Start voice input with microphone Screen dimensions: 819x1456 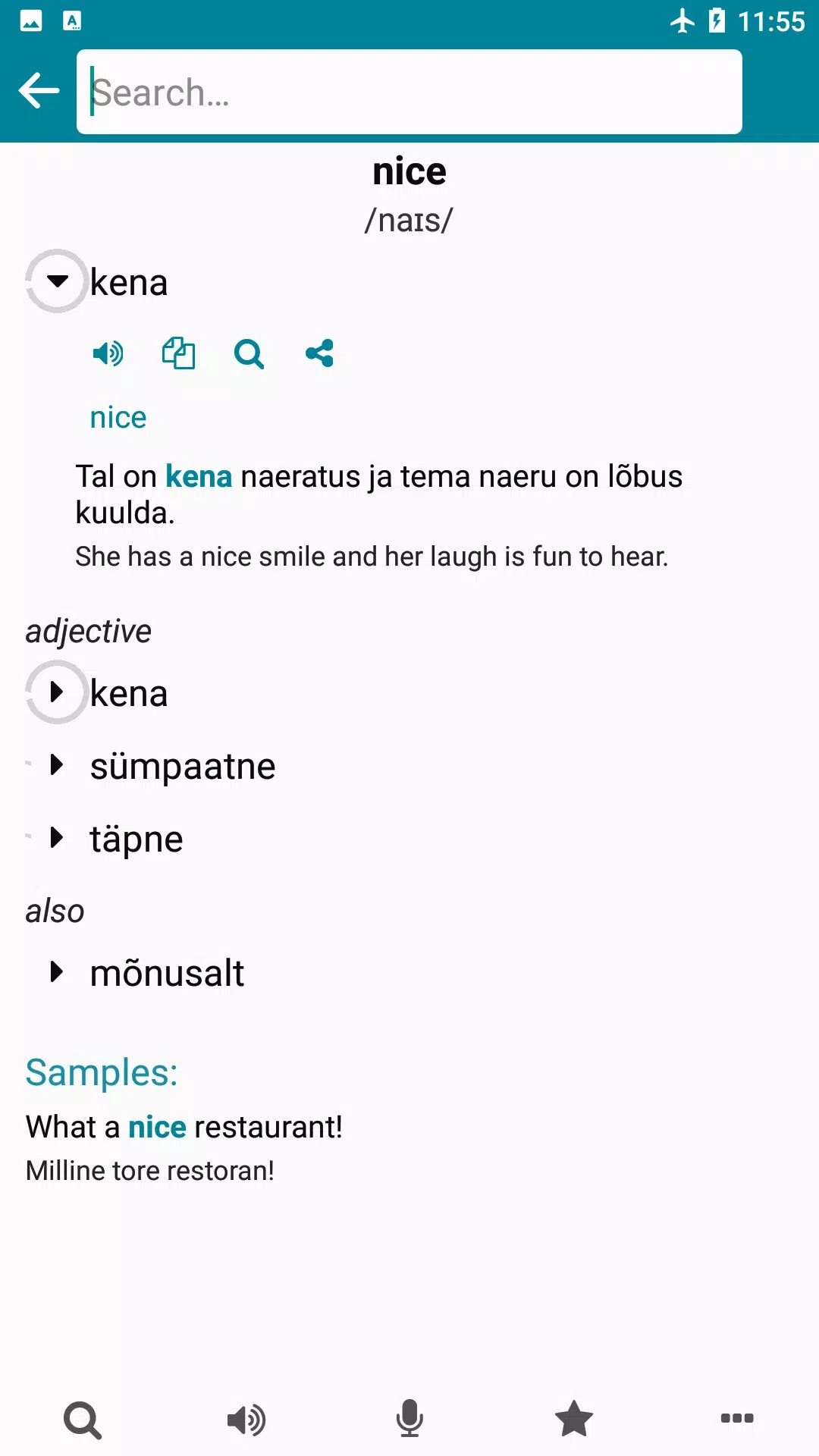pos(409,1420)
